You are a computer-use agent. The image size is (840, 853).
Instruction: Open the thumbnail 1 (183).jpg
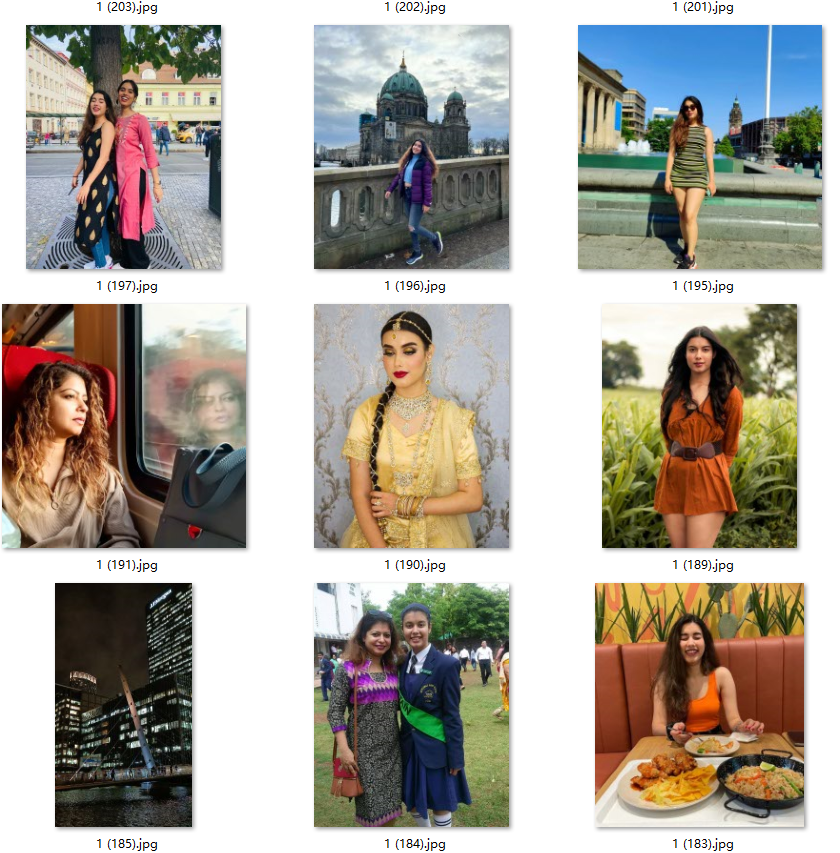coord(700,705)
